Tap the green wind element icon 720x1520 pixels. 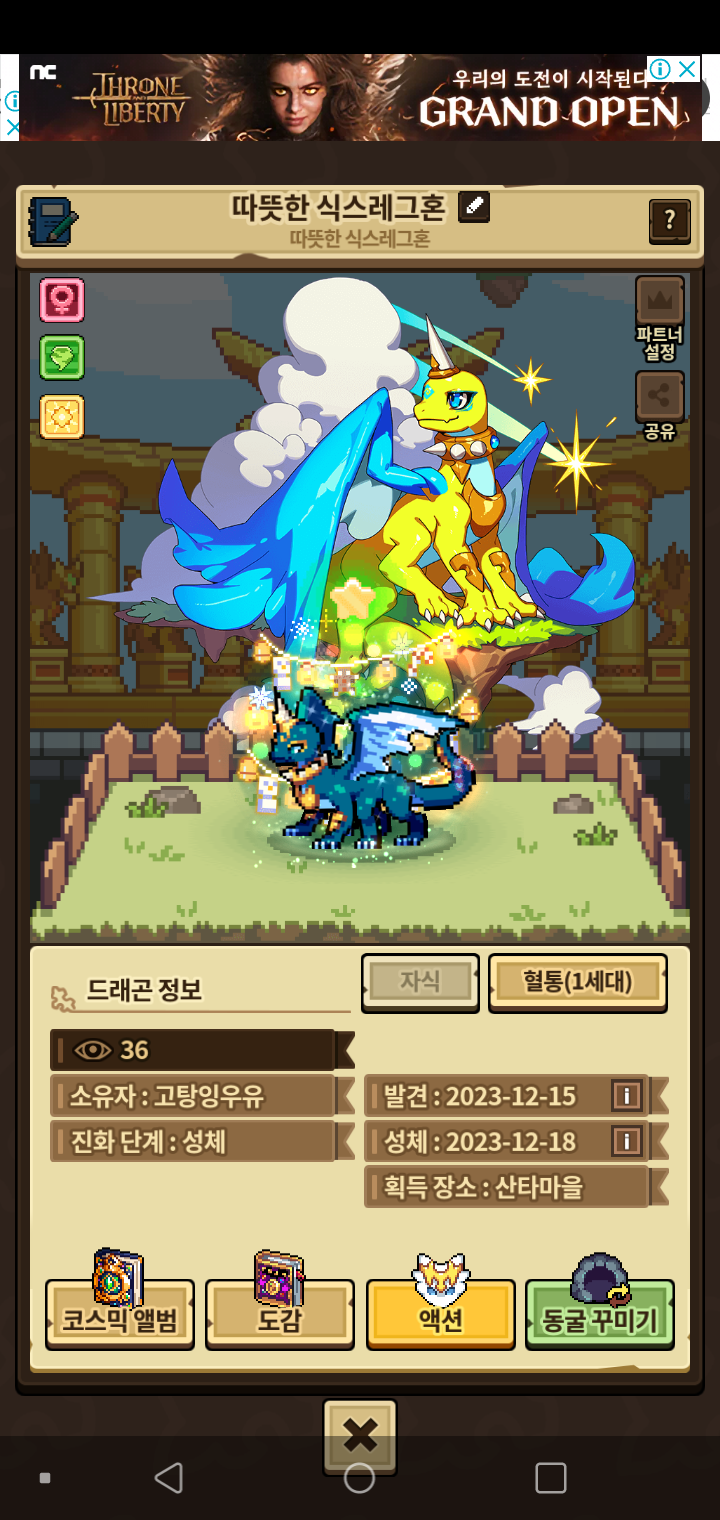point(62,358)
